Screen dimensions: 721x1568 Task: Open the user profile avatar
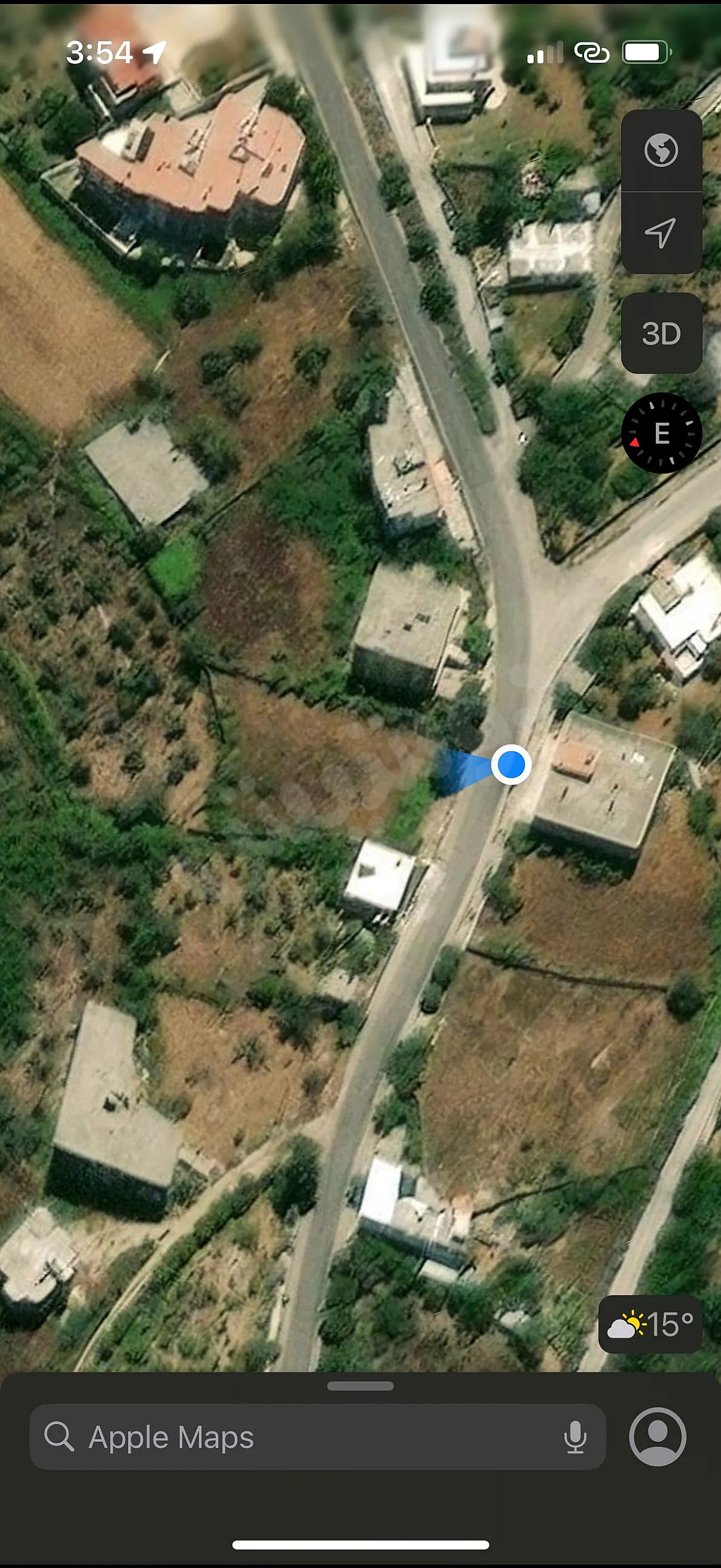pyautogui.click(x=658, y=1437)
